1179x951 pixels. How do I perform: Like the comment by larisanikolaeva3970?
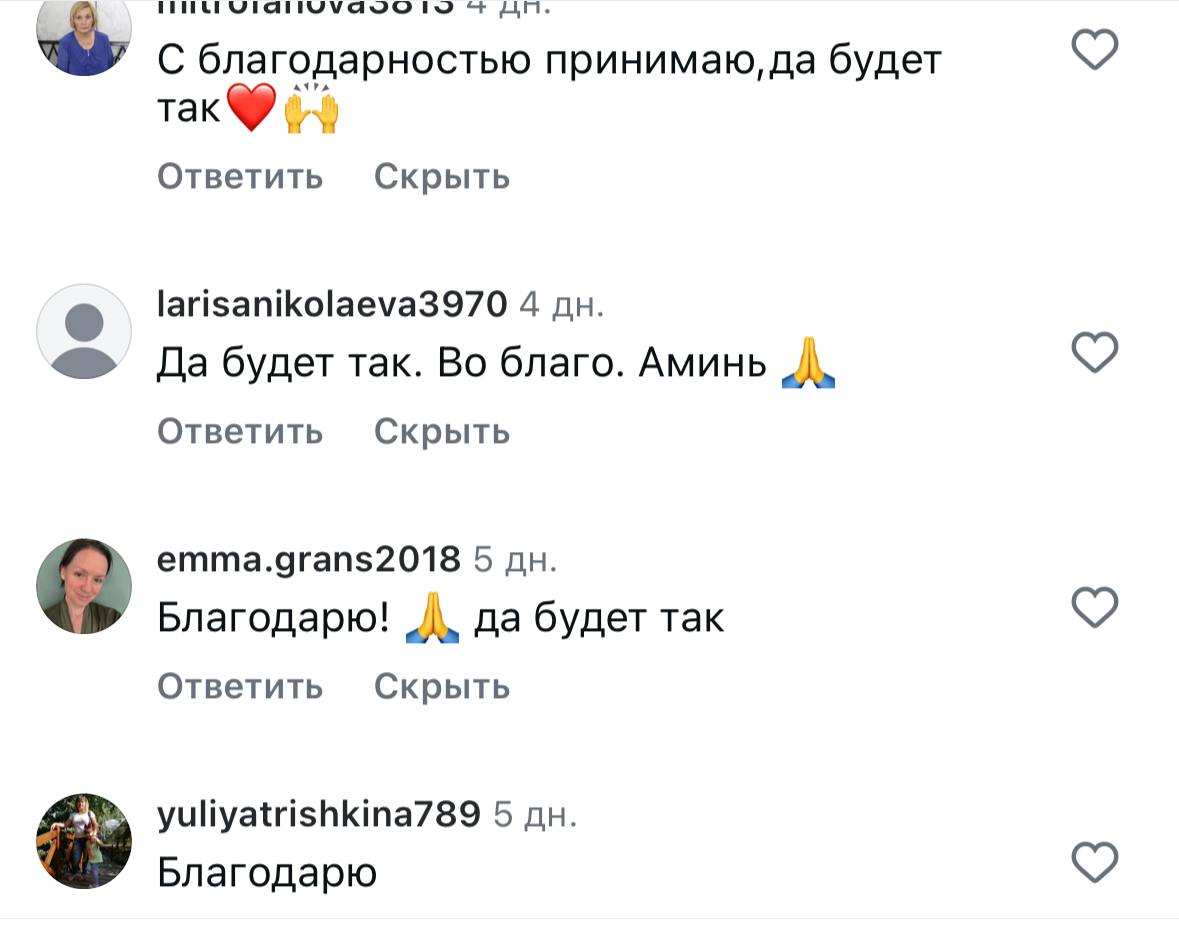(1094, 353)
